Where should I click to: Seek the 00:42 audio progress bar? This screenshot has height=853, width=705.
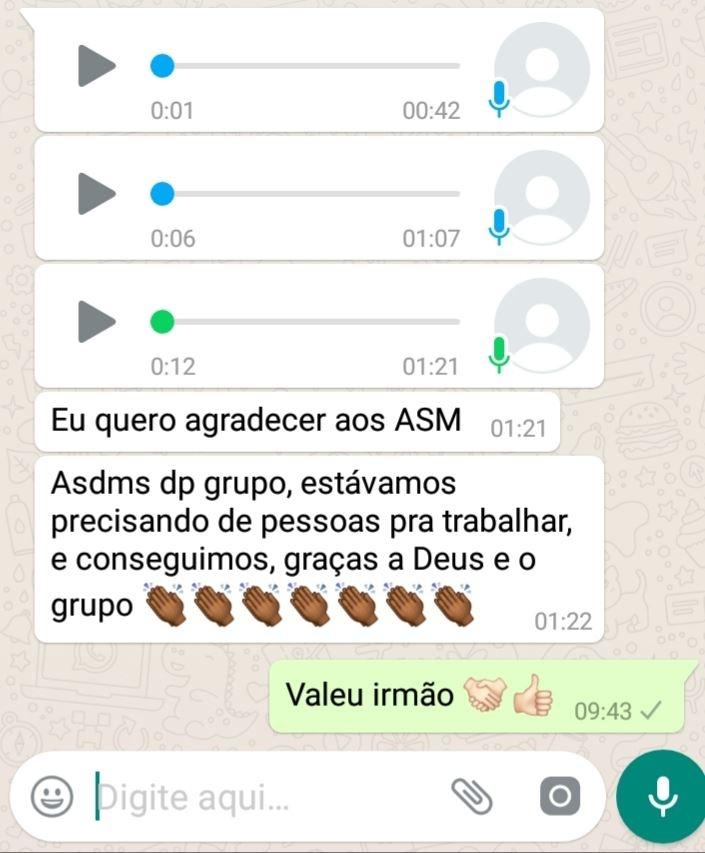tap(310, 67)
